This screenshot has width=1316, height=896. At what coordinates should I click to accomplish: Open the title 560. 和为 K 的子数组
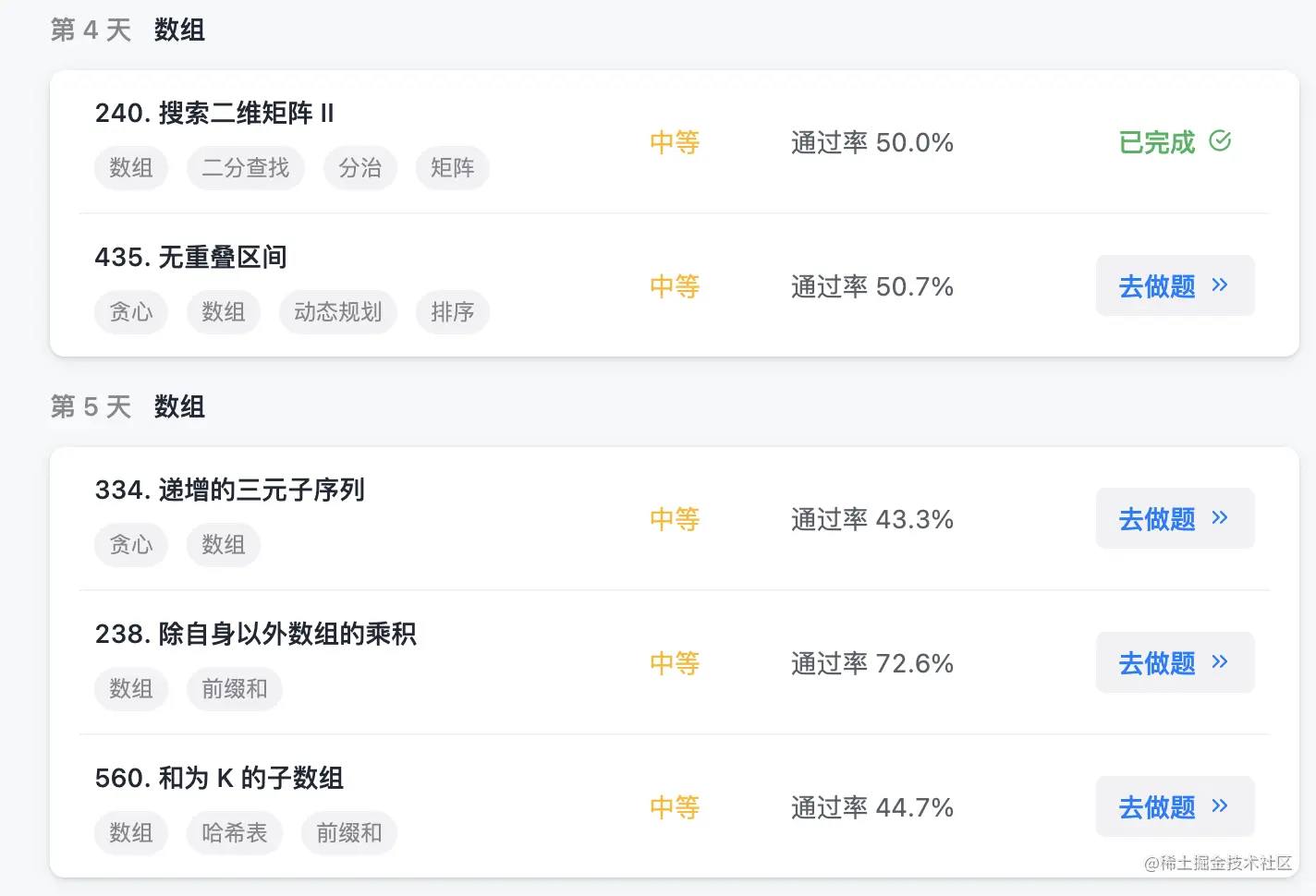219,779
